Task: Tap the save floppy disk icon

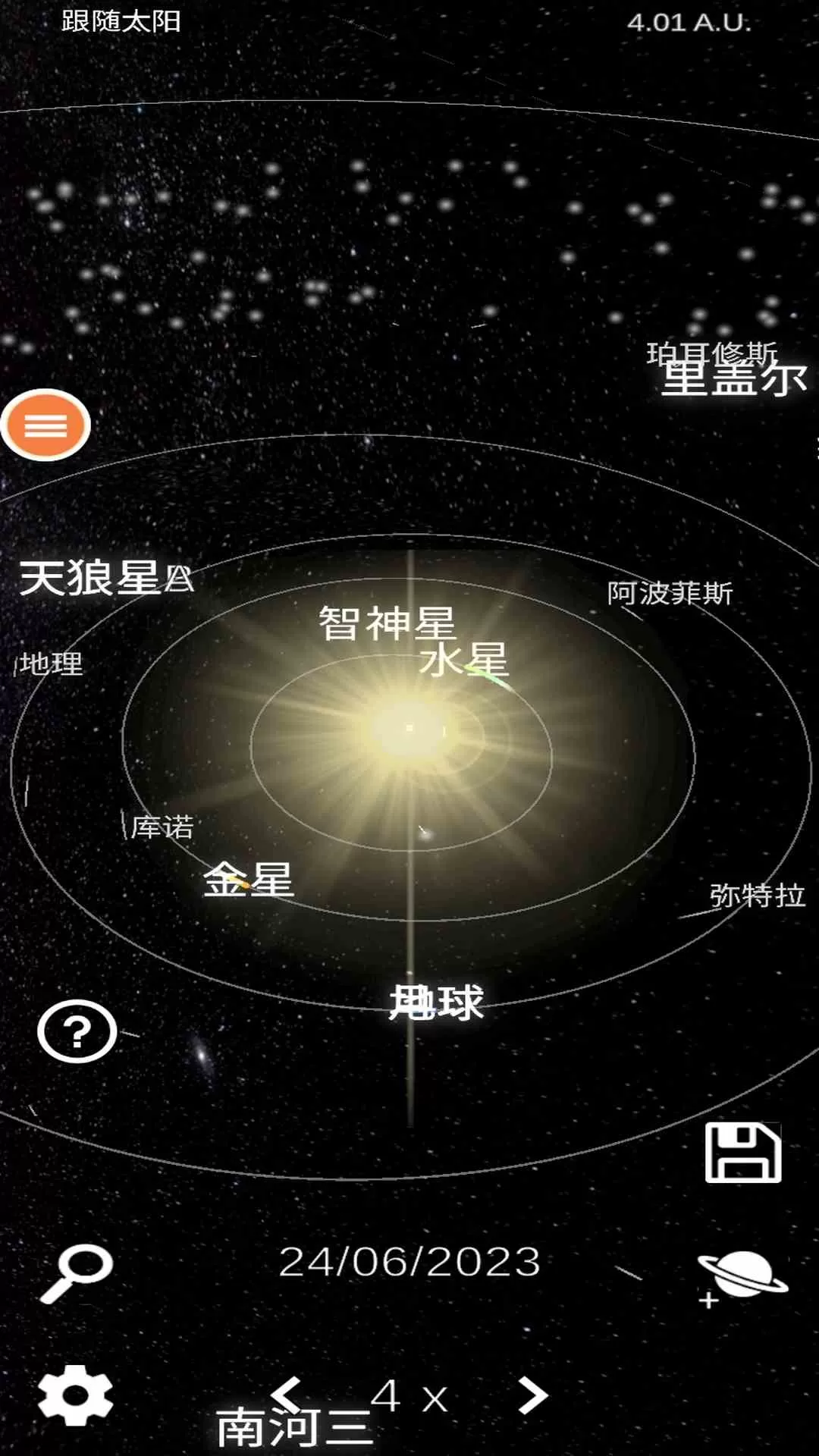Action: tap(742, 1153)
